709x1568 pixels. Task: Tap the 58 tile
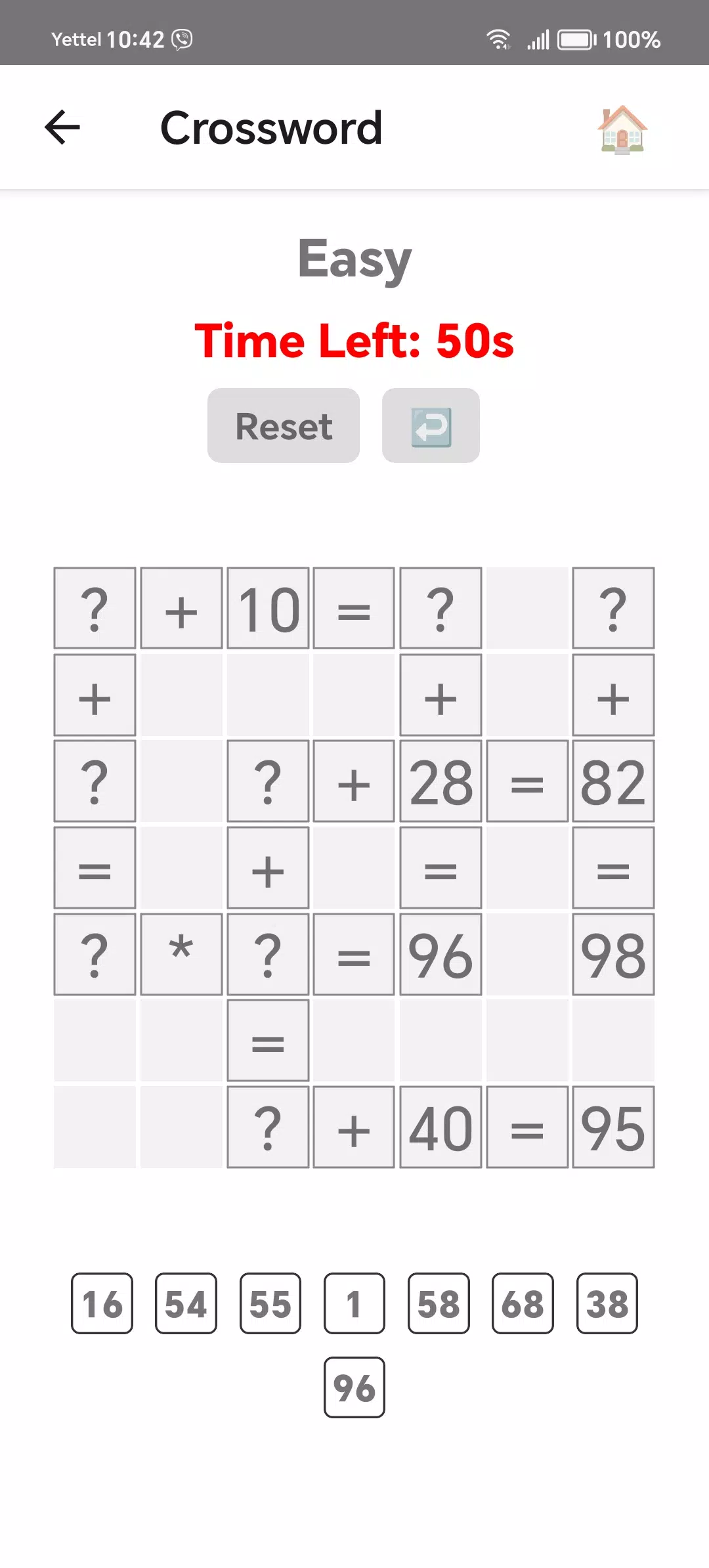(438, 1304)
